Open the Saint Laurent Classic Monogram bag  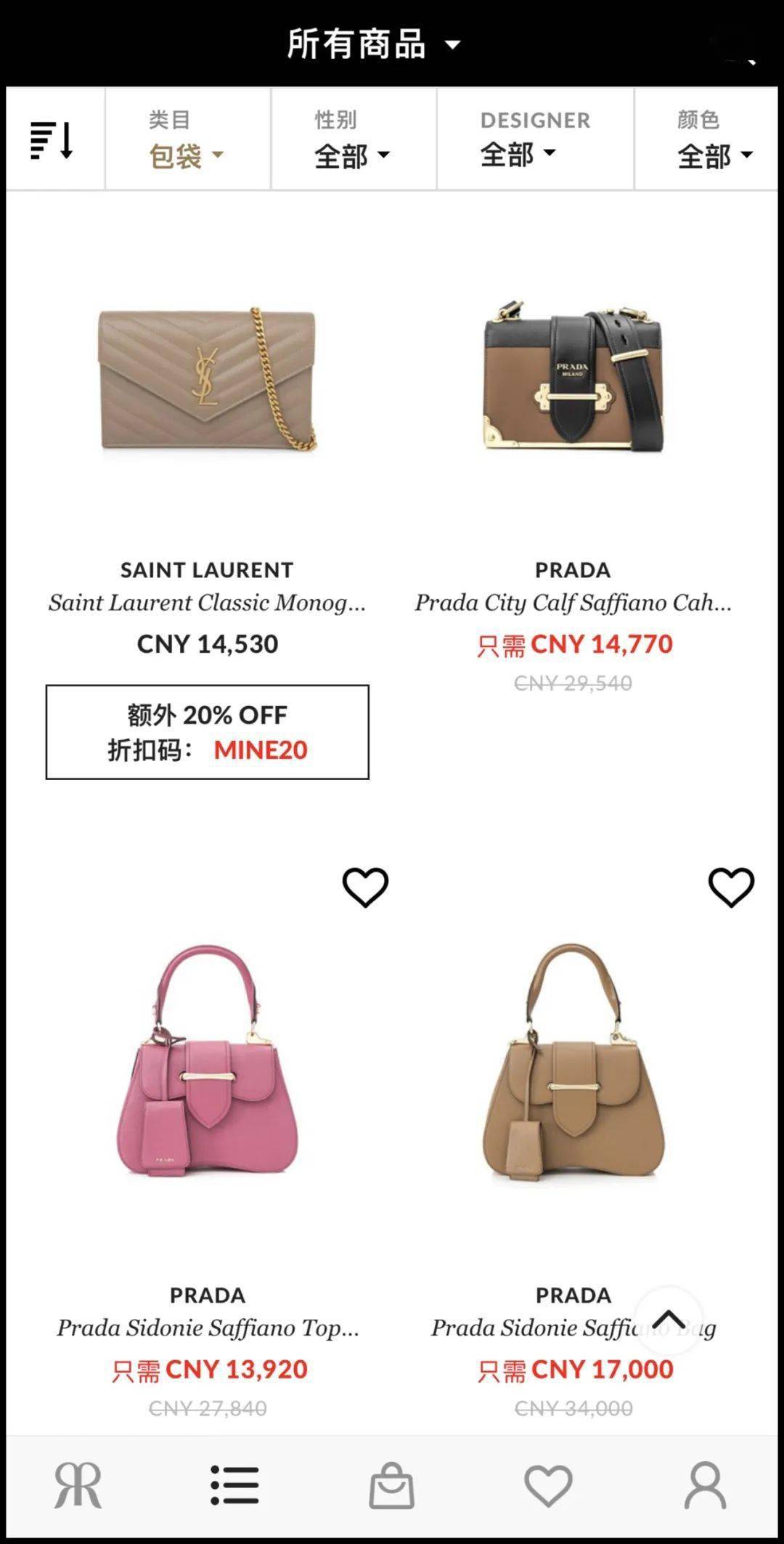click(208, 378)
